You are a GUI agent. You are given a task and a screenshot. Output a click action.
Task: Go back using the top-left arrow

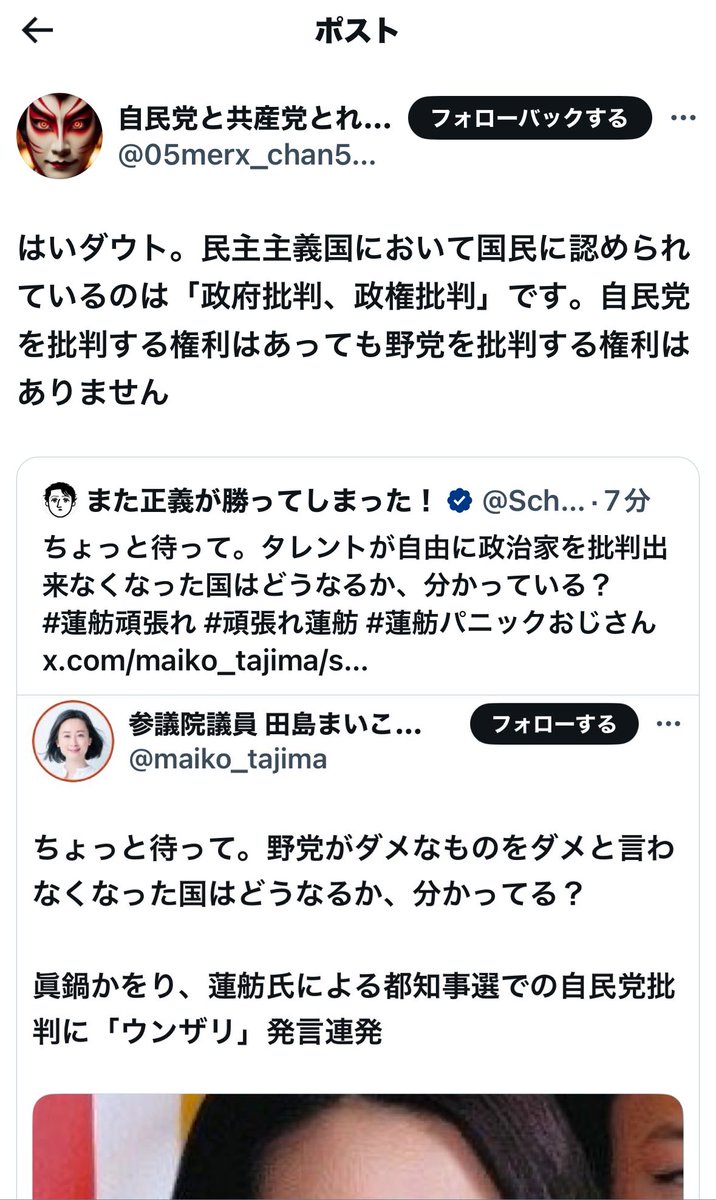[38, 32]
